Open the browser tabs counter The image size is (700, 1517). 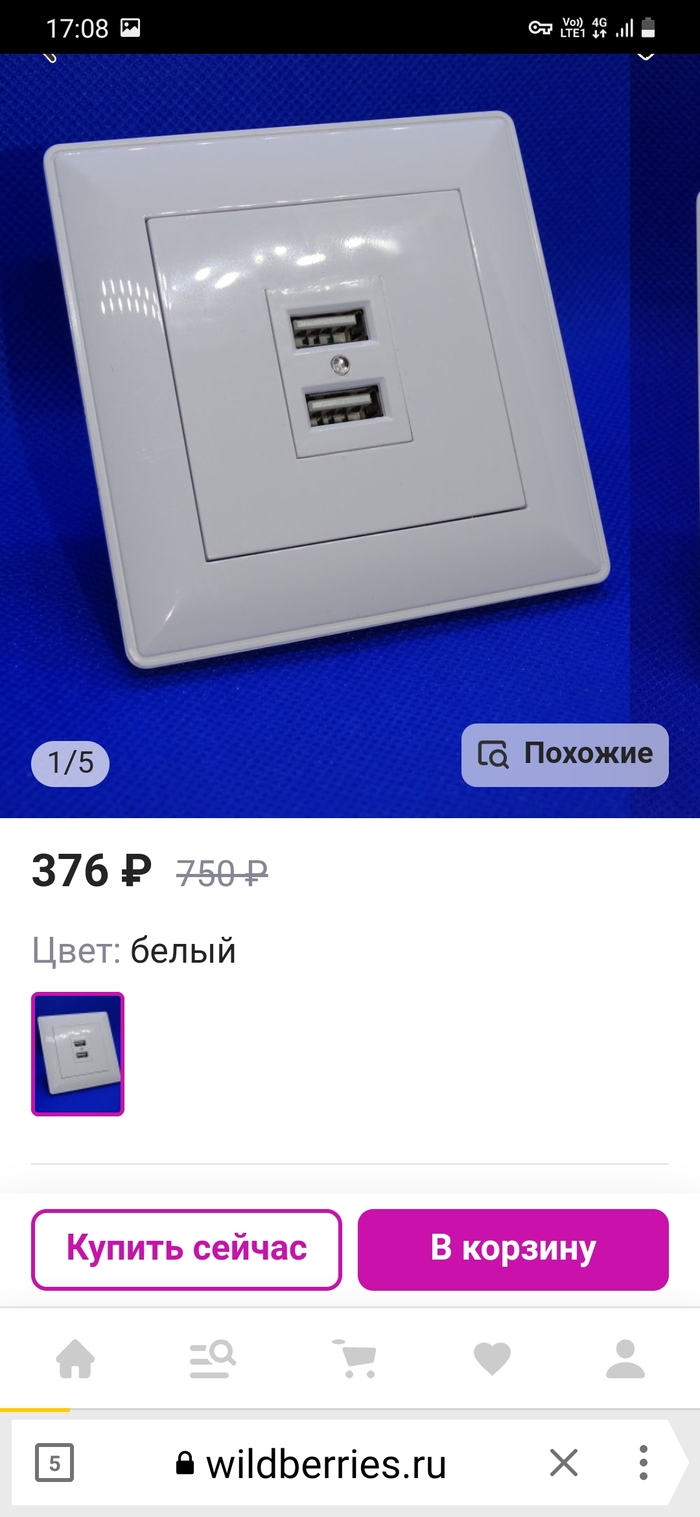coord(54,1465)
